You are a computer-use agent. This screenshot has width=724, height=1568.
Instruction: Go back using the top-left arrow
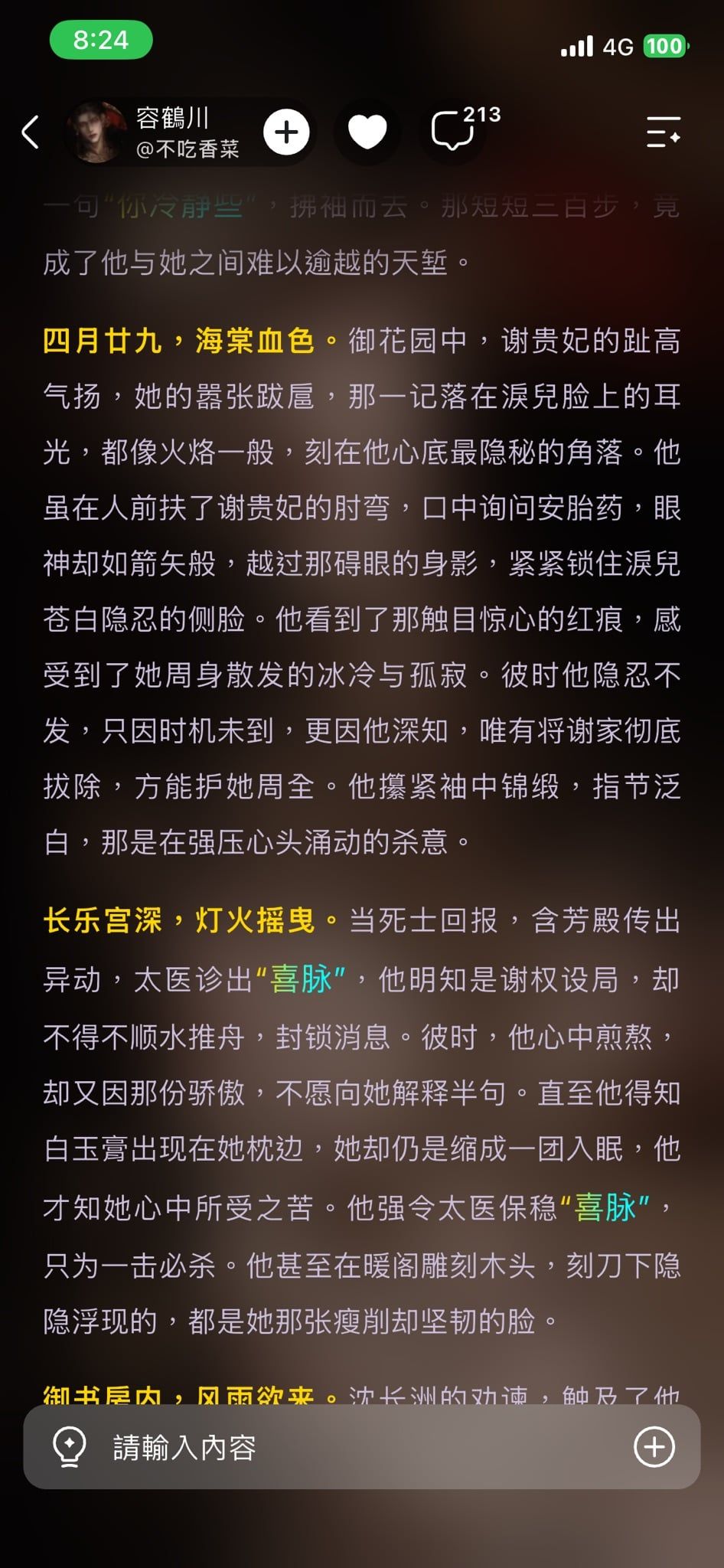pos(30,132)
